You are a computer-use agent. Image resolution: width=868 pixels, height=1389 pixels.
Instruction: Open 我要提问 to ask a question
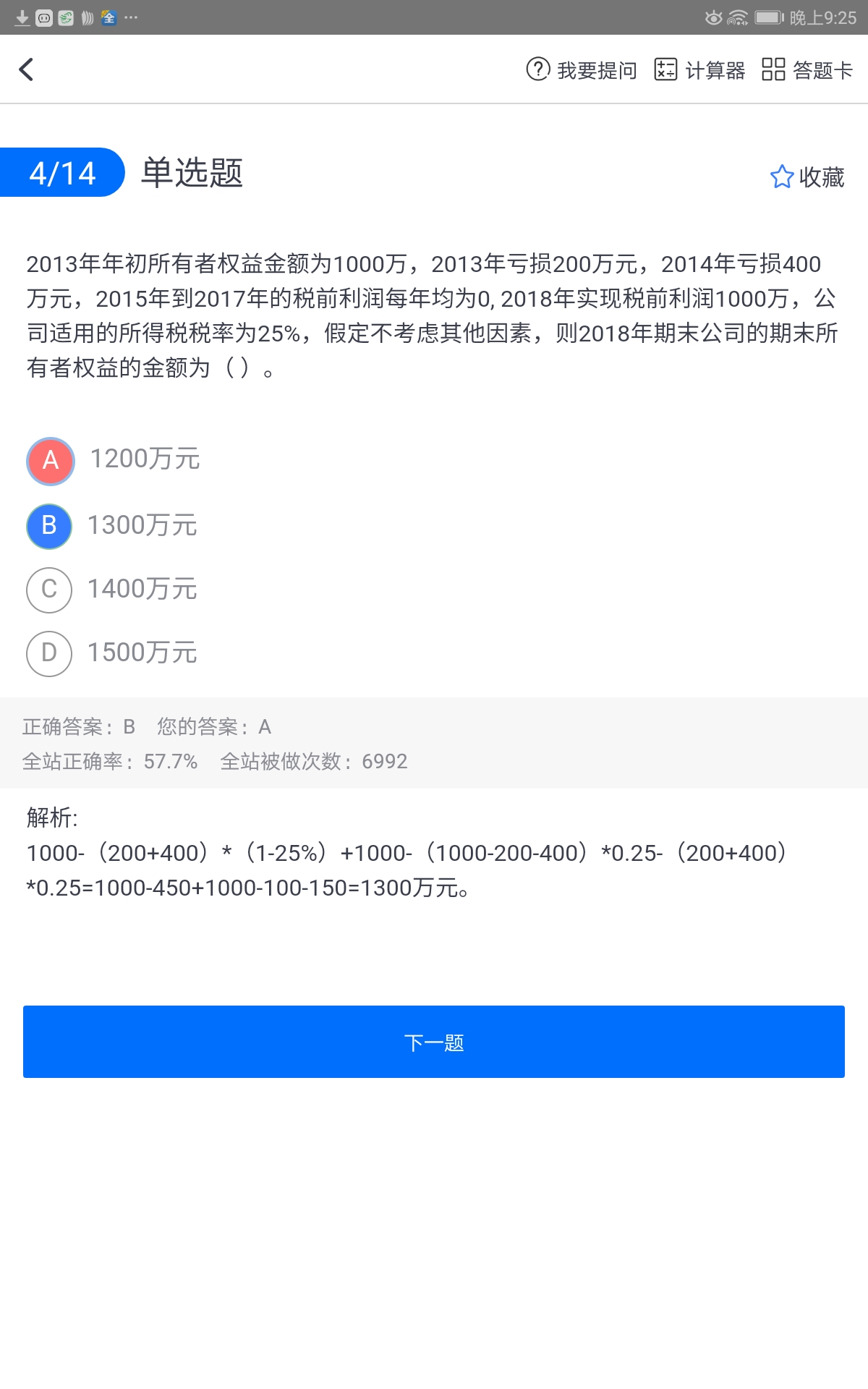click(582, 69)
